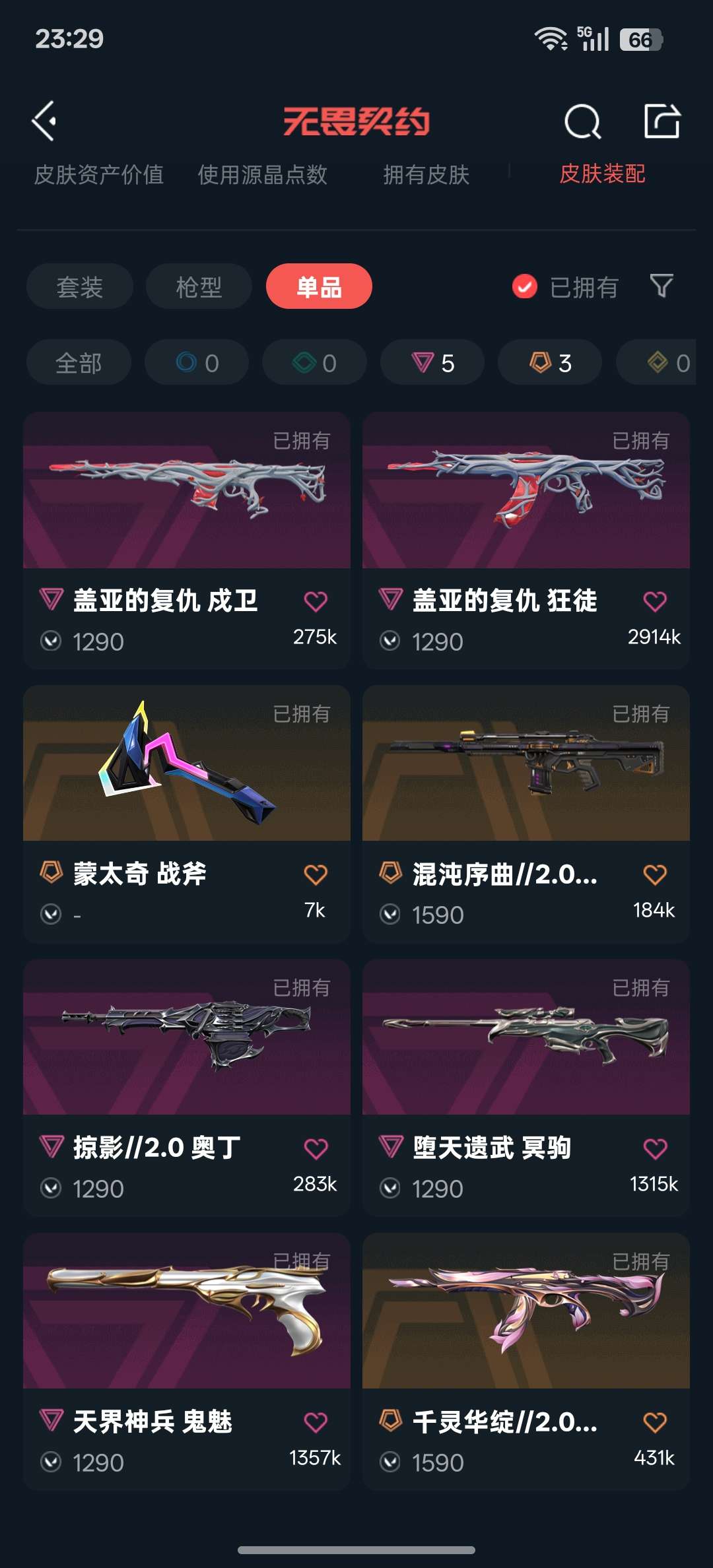Open the 拥有皮肤 tab
This screenshot has width=713, height=1568.
tap(426, 175)
